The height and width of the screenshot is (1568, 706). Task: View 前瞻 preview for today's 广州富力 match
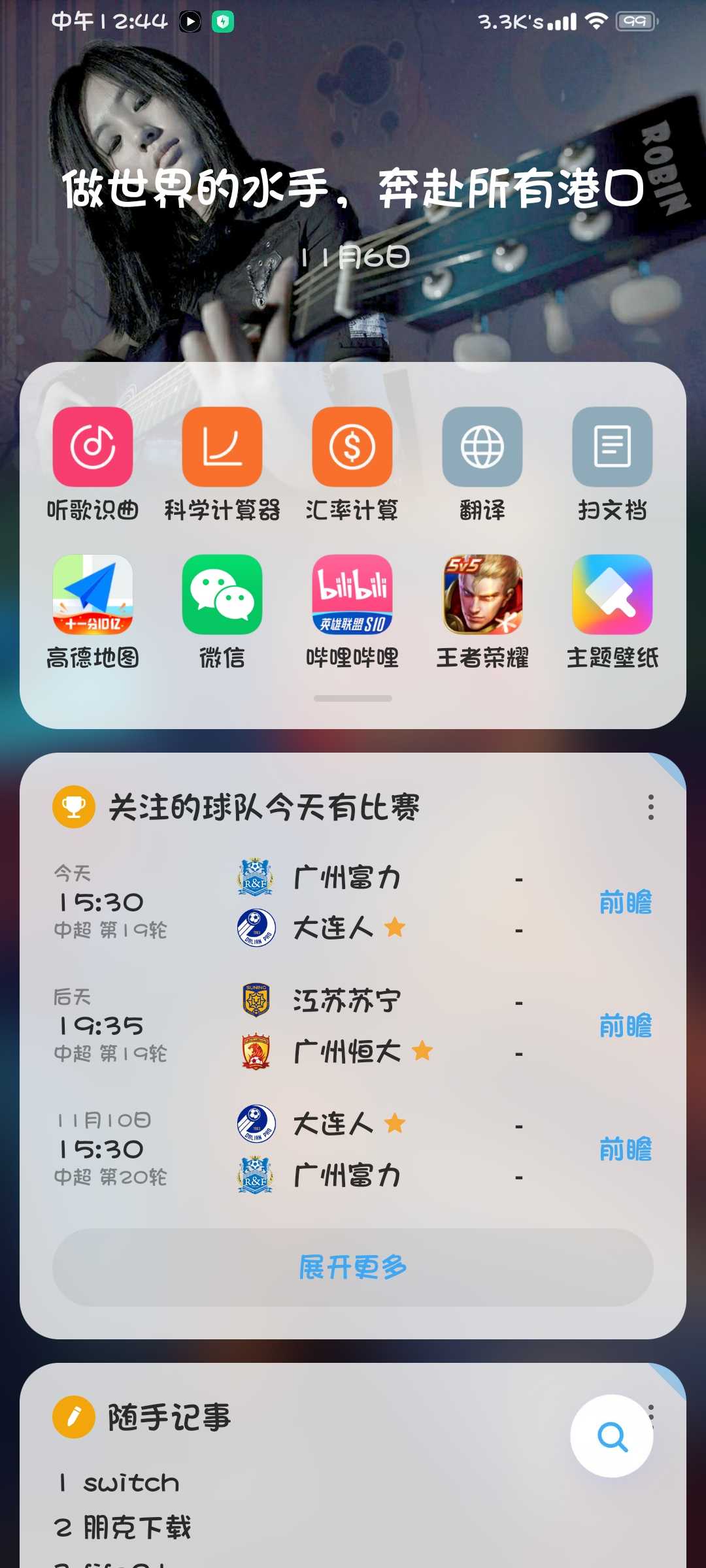point(626,902)
